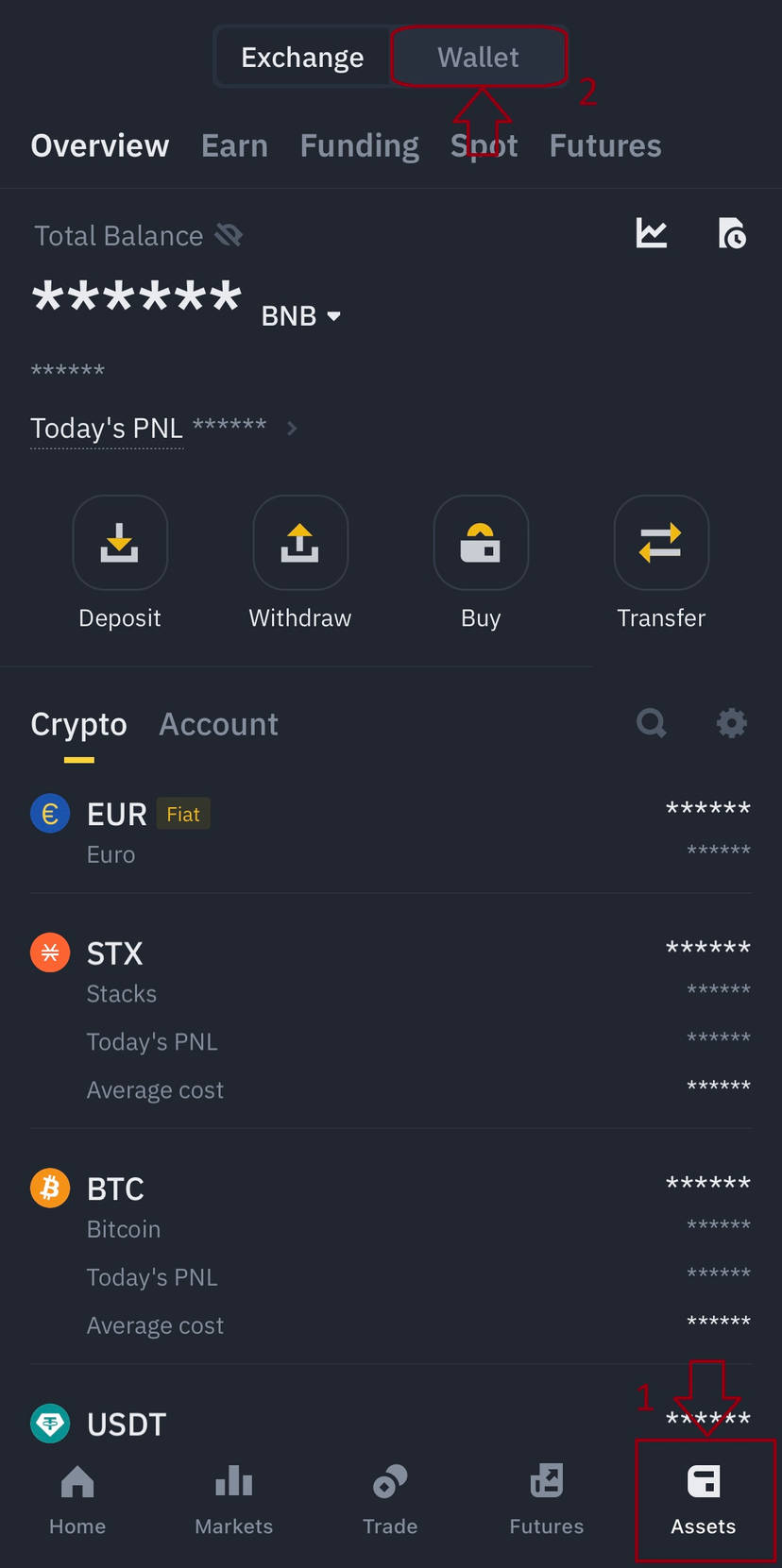Tap the Transfer button
This screenshot has height=1568, width=782.
pos(661,563)
